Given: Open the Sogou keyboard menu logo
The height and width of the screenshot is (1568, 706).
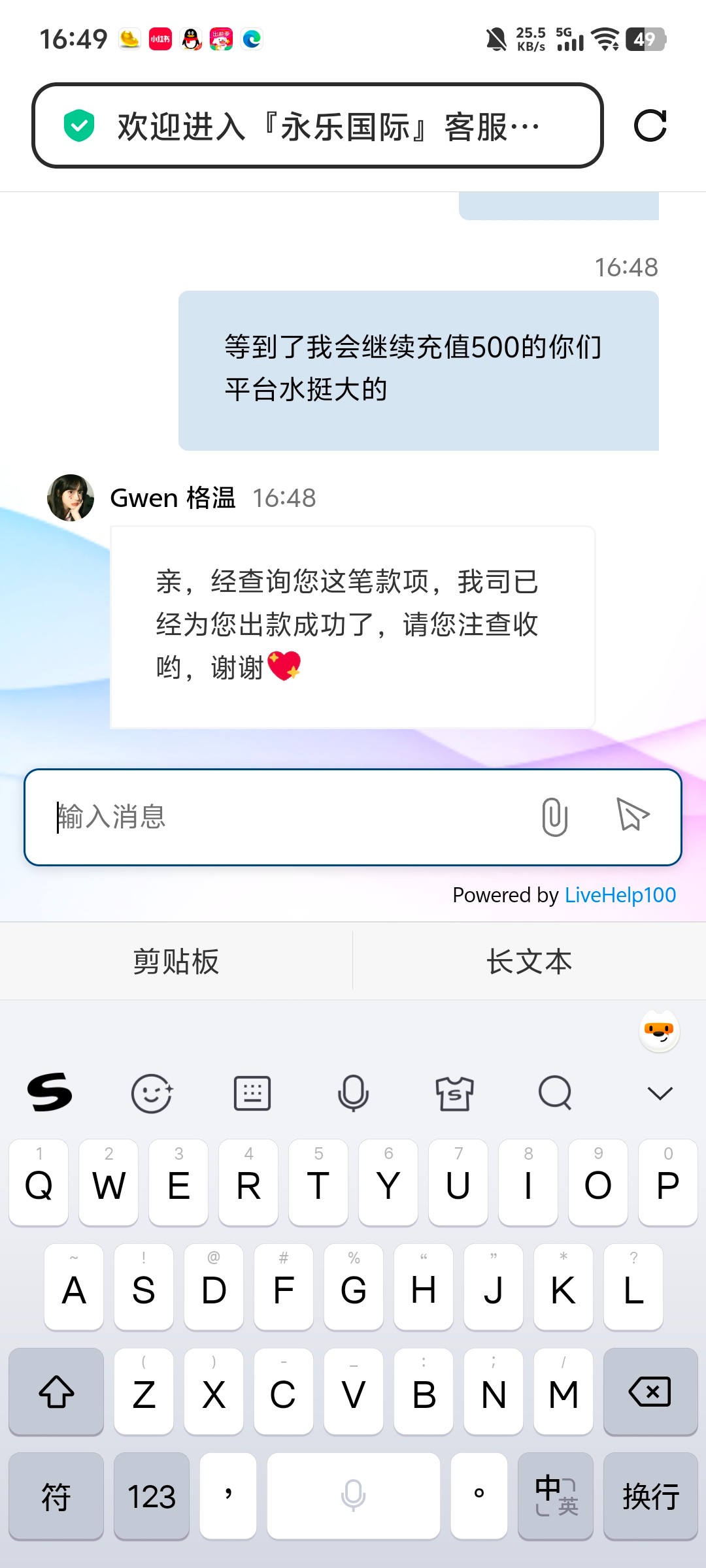Looking at the screenshot, I should pyautogui.click(x=50, y=1092).
